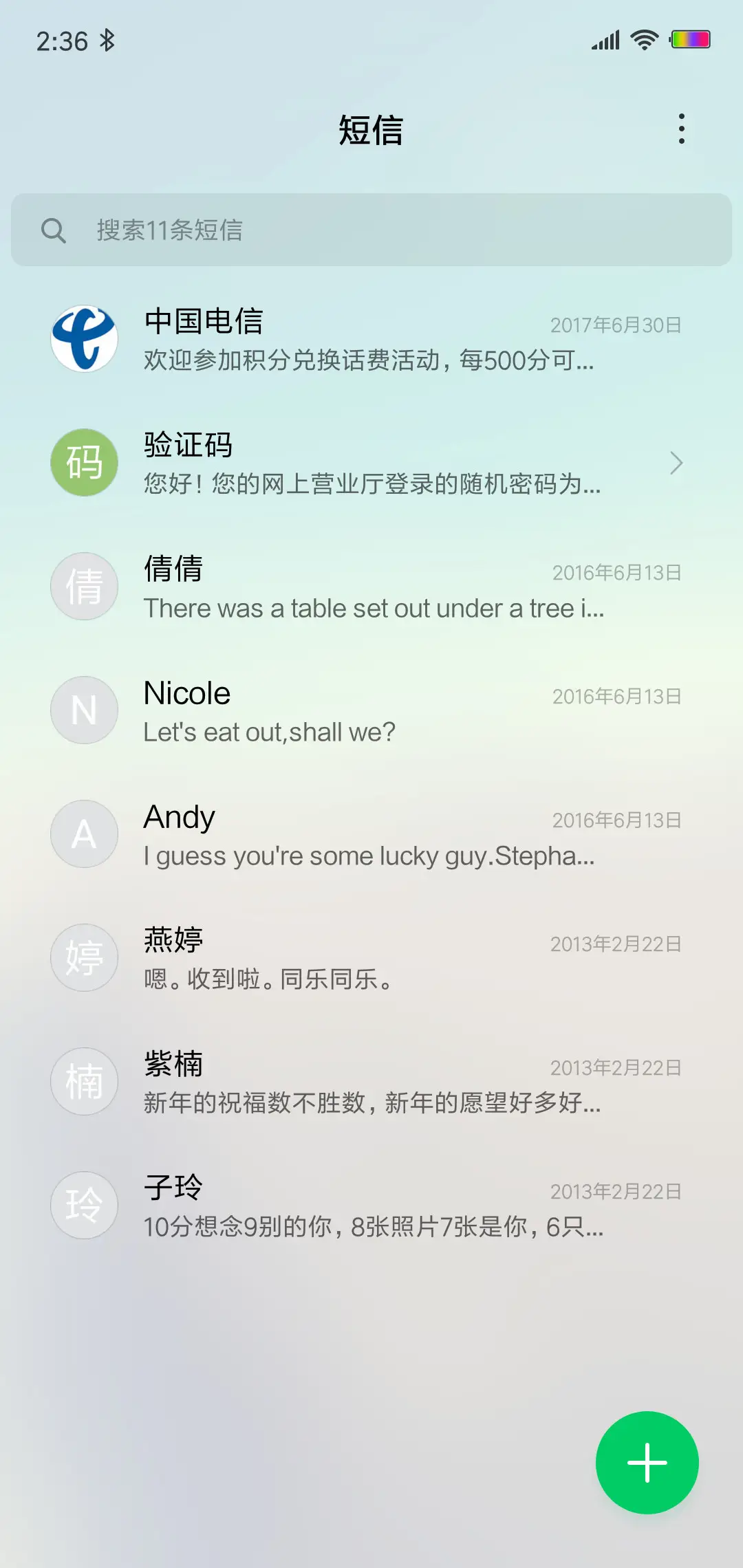743x1568 pixels.
Task: Tap the green 码 verification code avatar
Action: click(84, 462)
